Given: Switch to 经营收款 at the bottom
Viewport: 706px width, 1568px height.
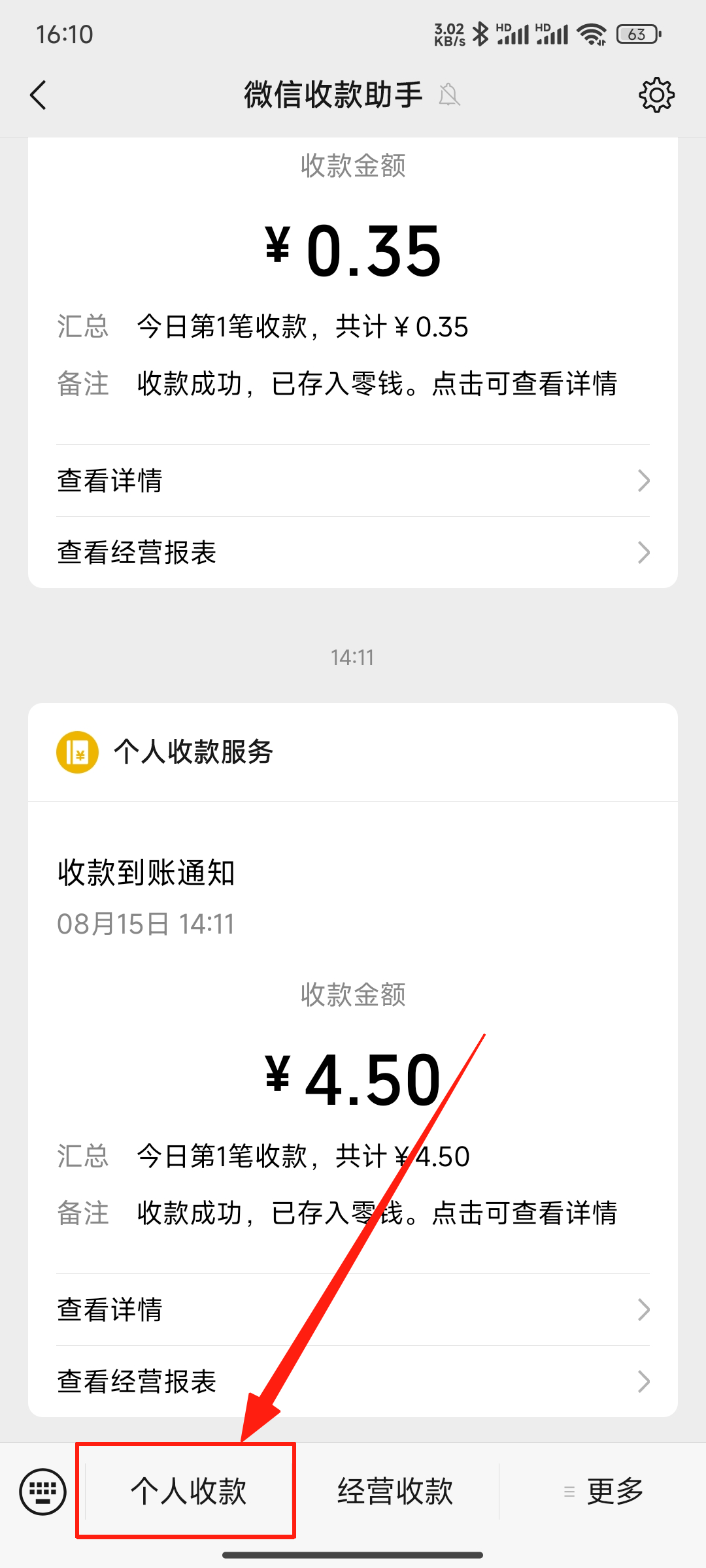Looking at the screenshot, I should point(395,1492).
